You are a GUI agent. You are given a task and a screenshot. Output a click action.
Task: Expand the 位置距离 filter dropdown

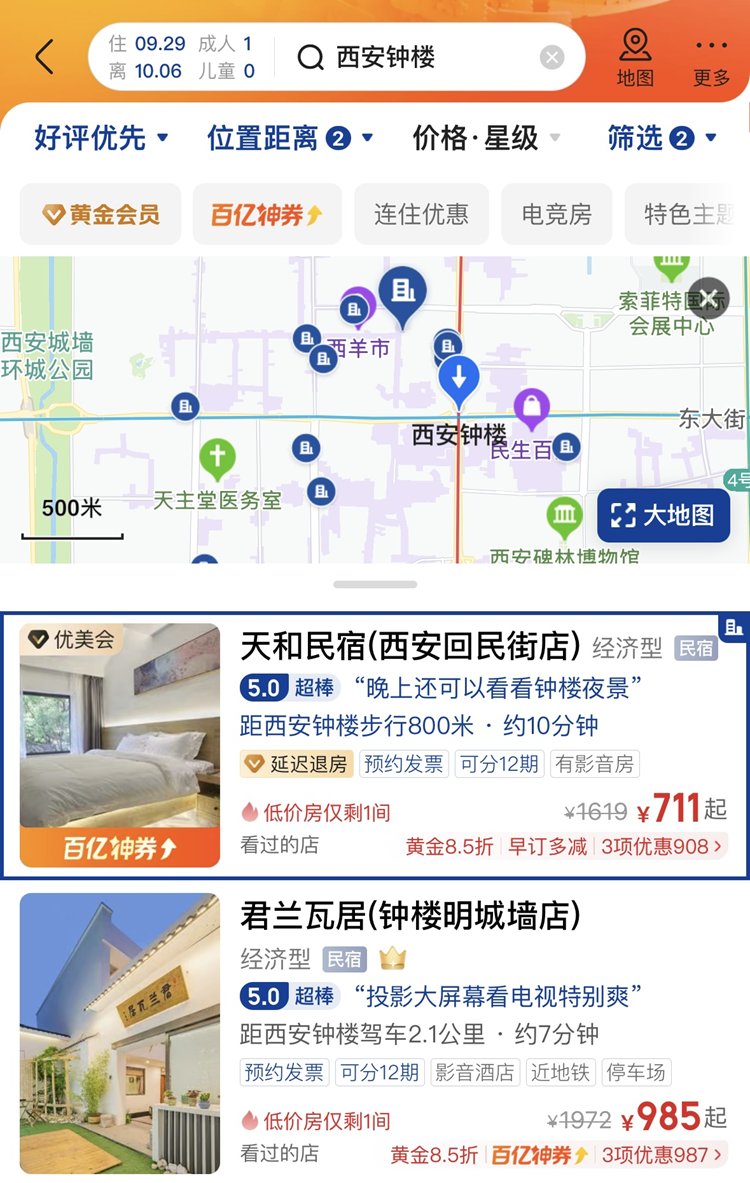290,138
